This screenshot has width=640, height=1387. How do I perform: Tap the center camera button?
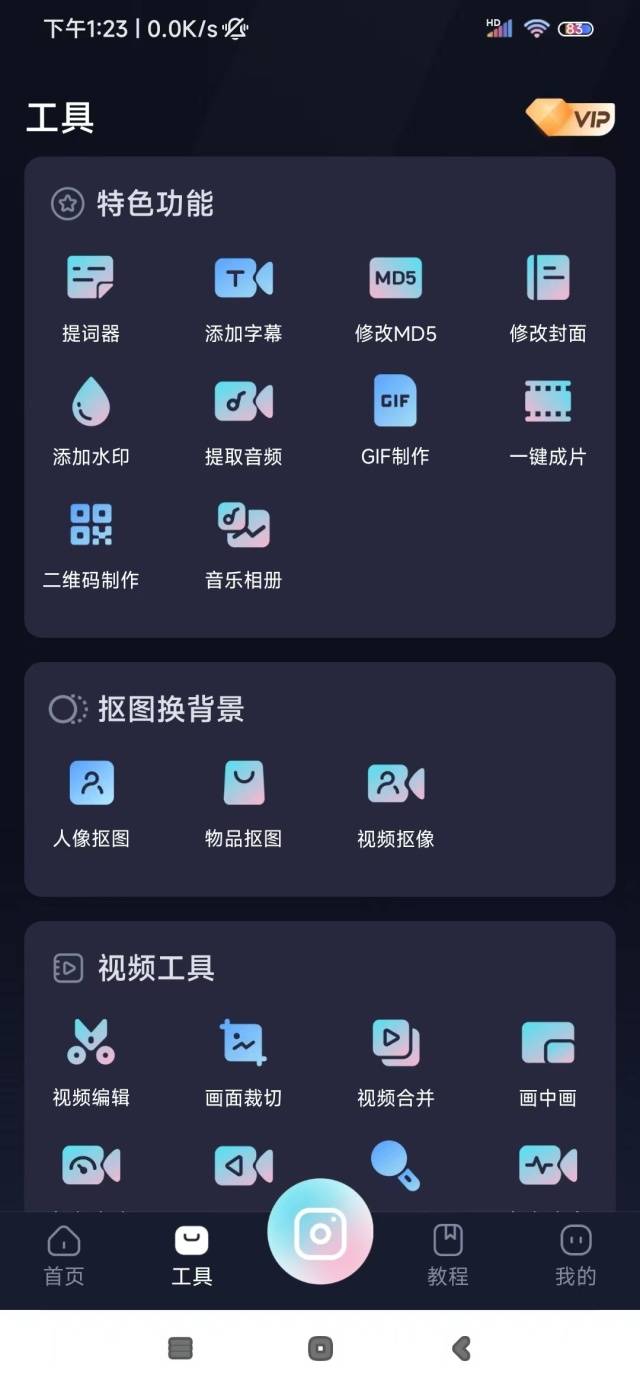coord(320,1232)
